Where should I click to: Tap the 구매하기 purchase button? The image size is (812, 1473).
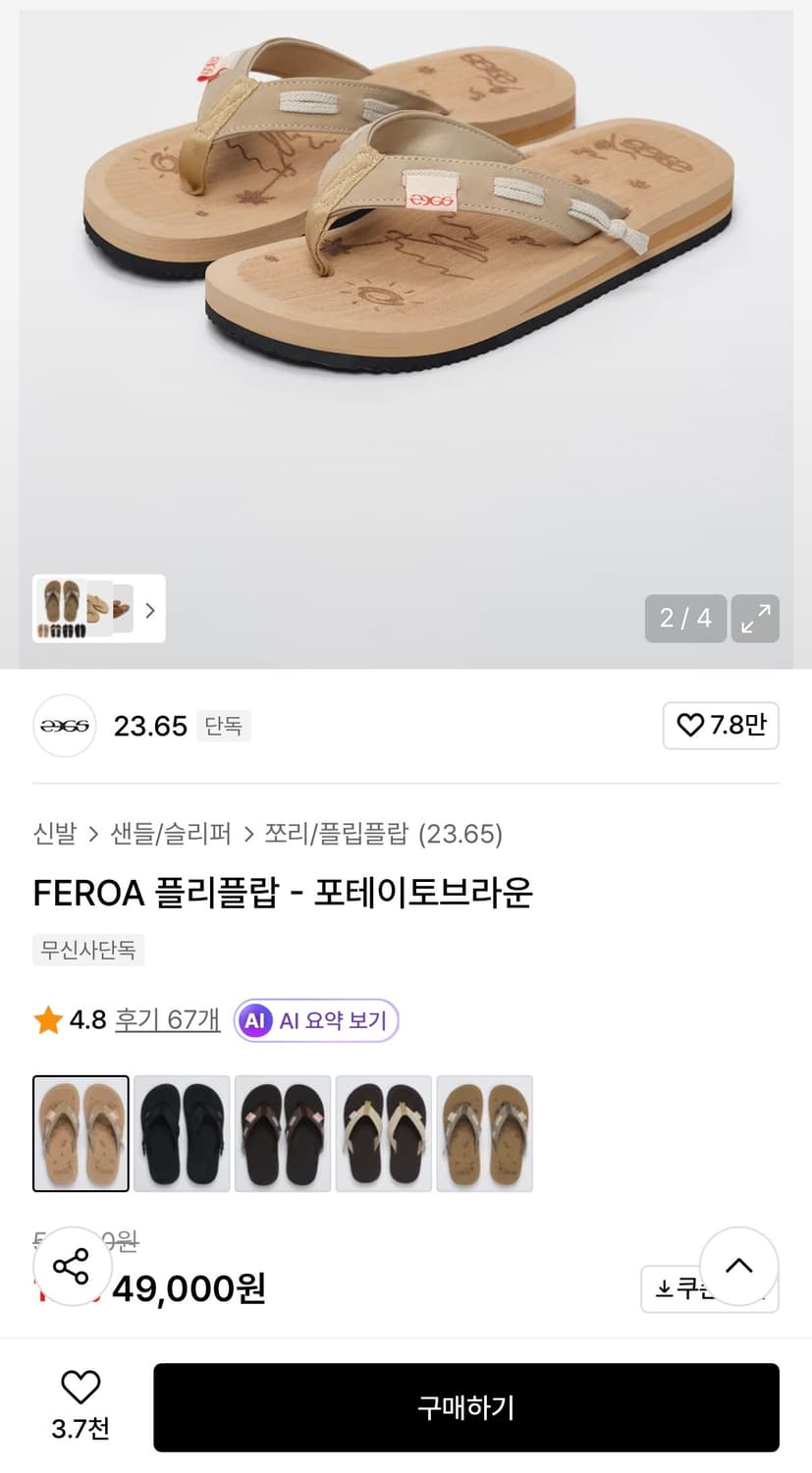(465, 1407)
